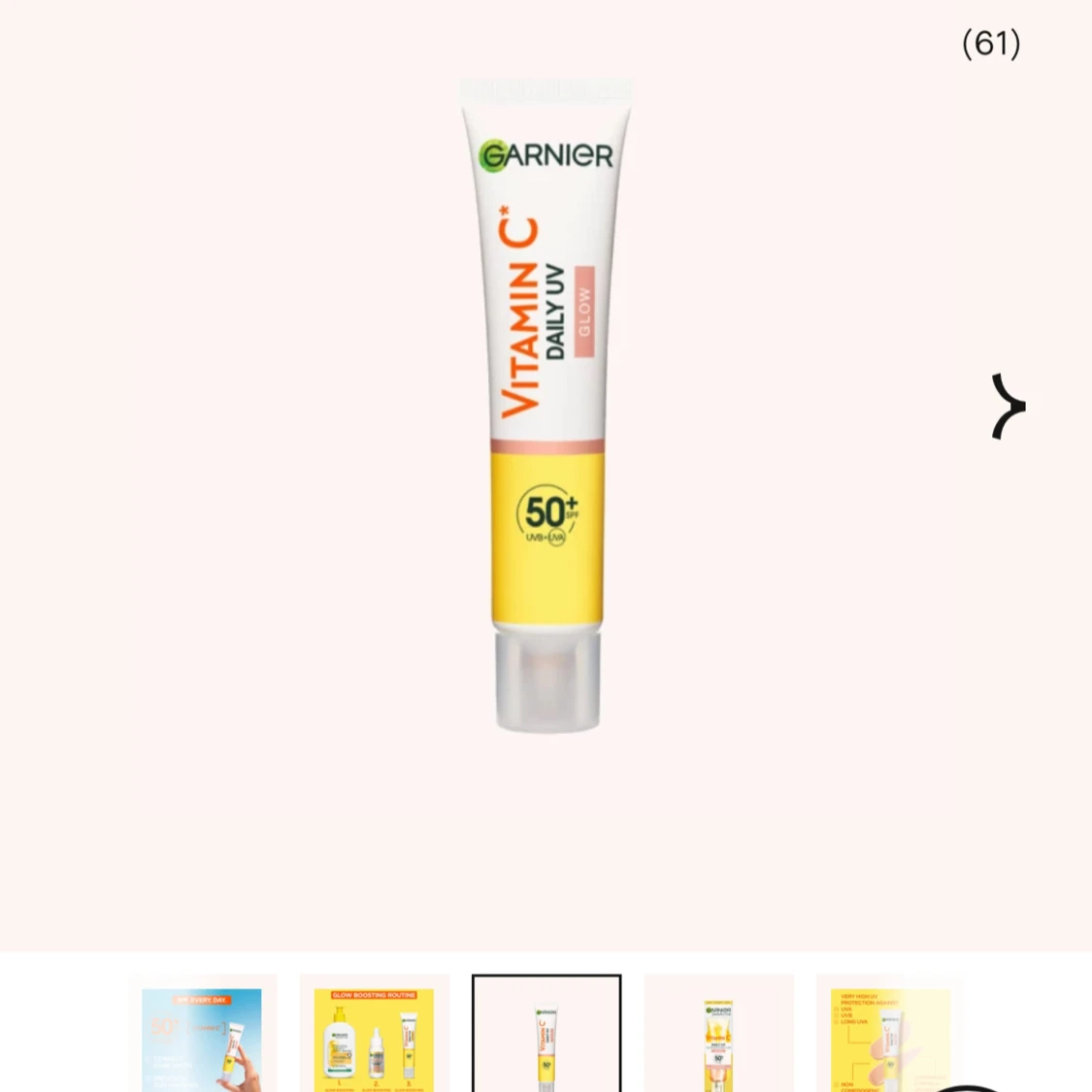This screenshot has height=1092, width=1092.
Task: Select the Glow Boosting Routine thumbnail
Action: 374,1033
